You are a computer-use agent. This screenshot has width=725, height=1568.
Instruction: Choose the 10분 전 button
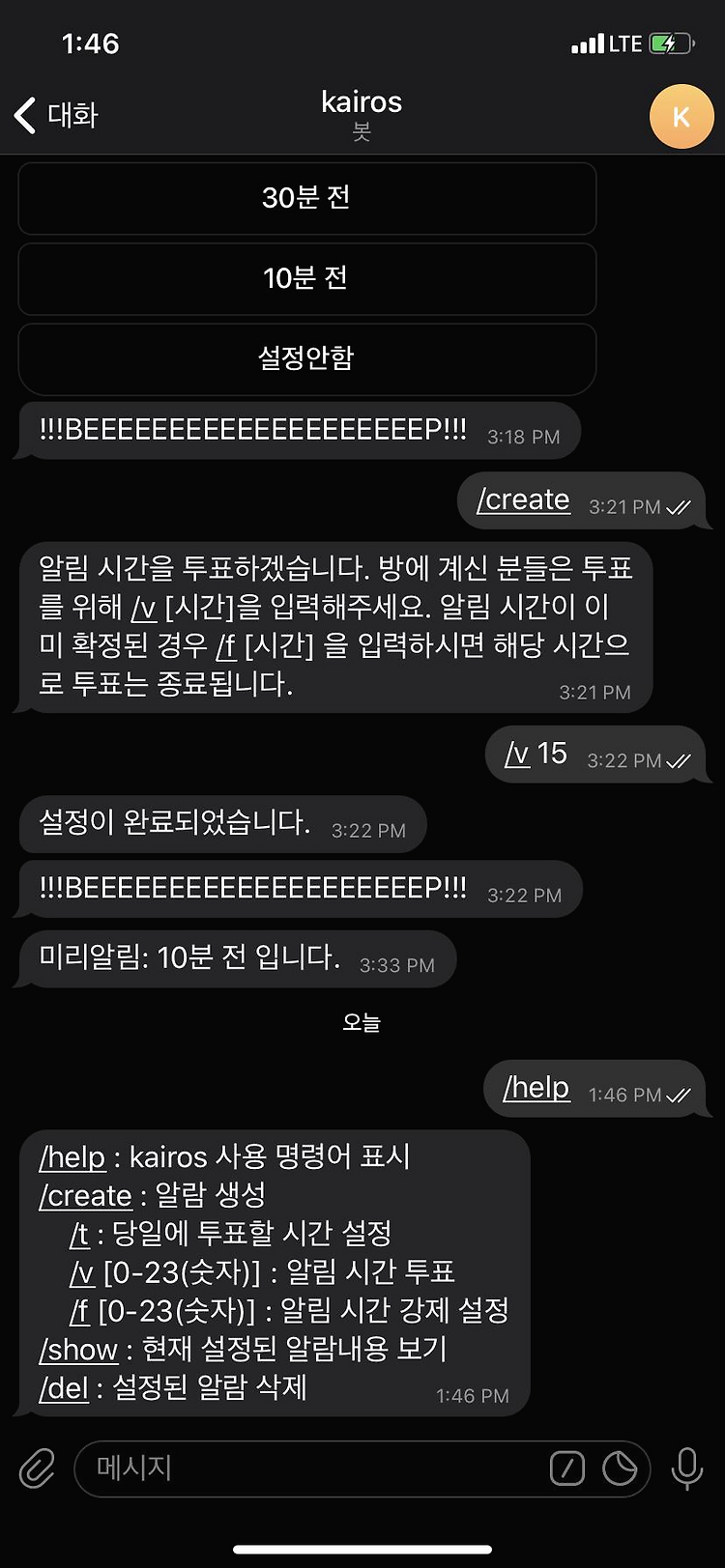(x=306, y=279)
